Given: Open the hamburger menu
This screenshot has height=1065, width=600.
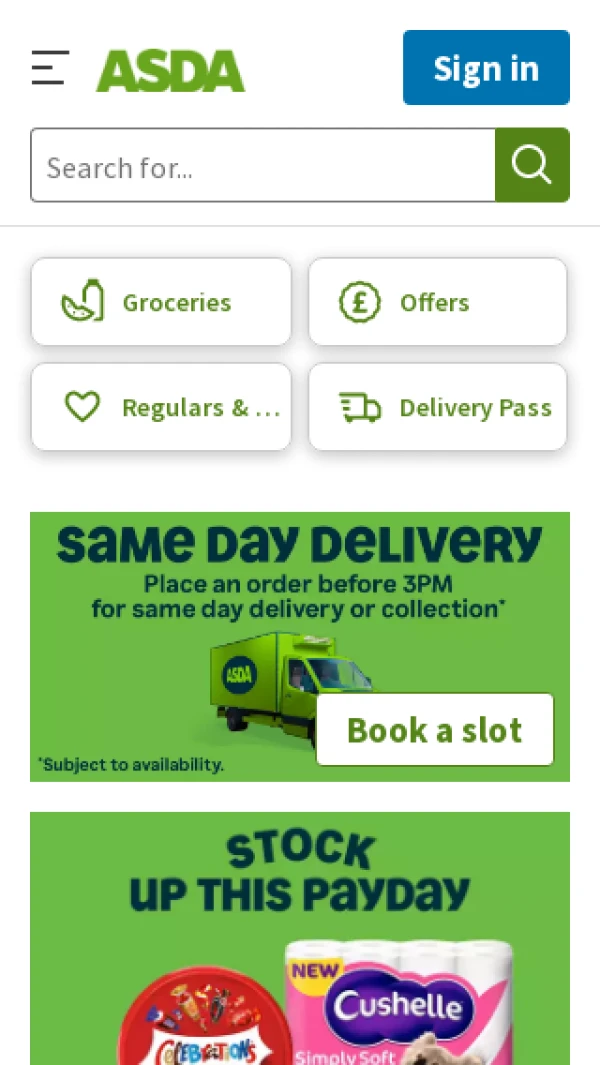Looking at the screenshot, I should tap(50, 68).
